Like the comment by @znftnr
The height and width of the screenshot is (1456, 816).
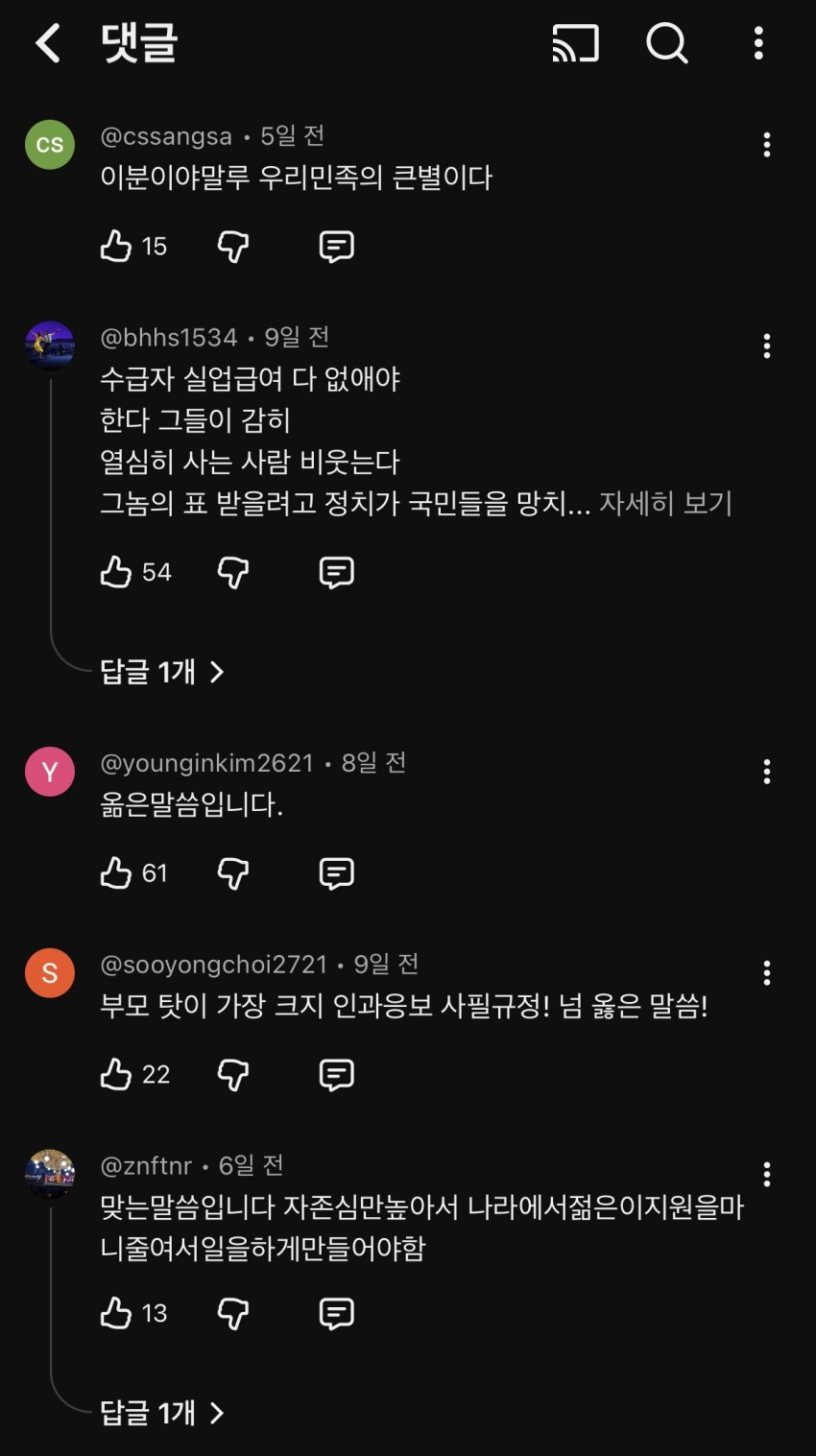click(x=116, y=1312)
